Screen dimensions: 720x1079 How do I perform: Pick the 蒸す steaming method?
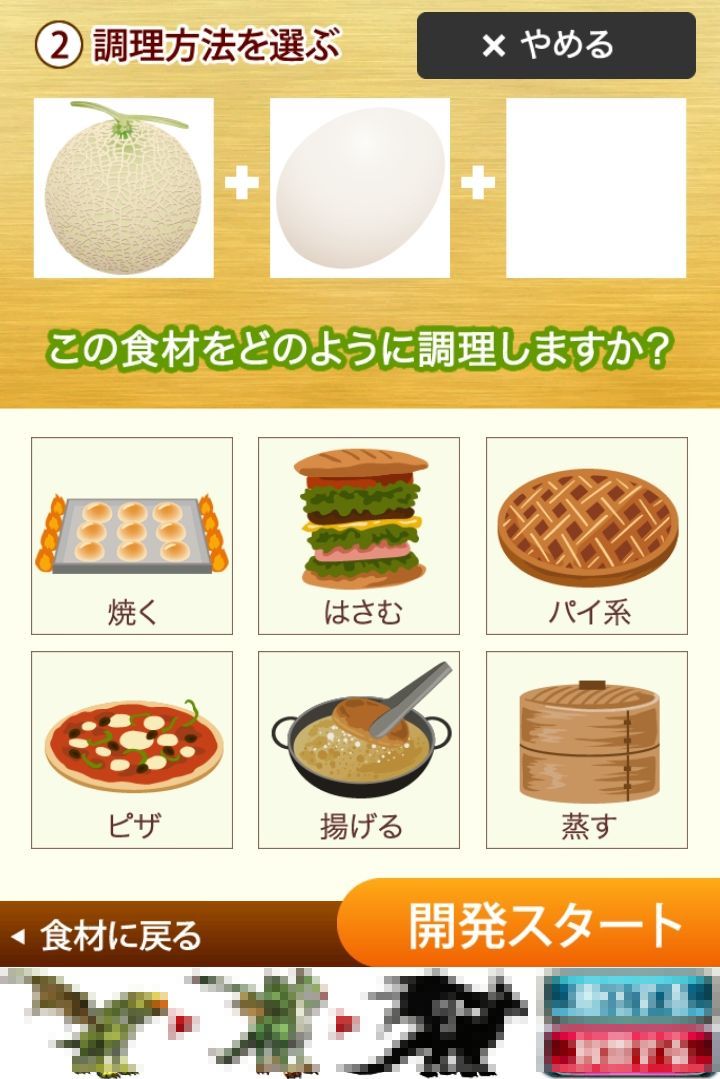587,750
